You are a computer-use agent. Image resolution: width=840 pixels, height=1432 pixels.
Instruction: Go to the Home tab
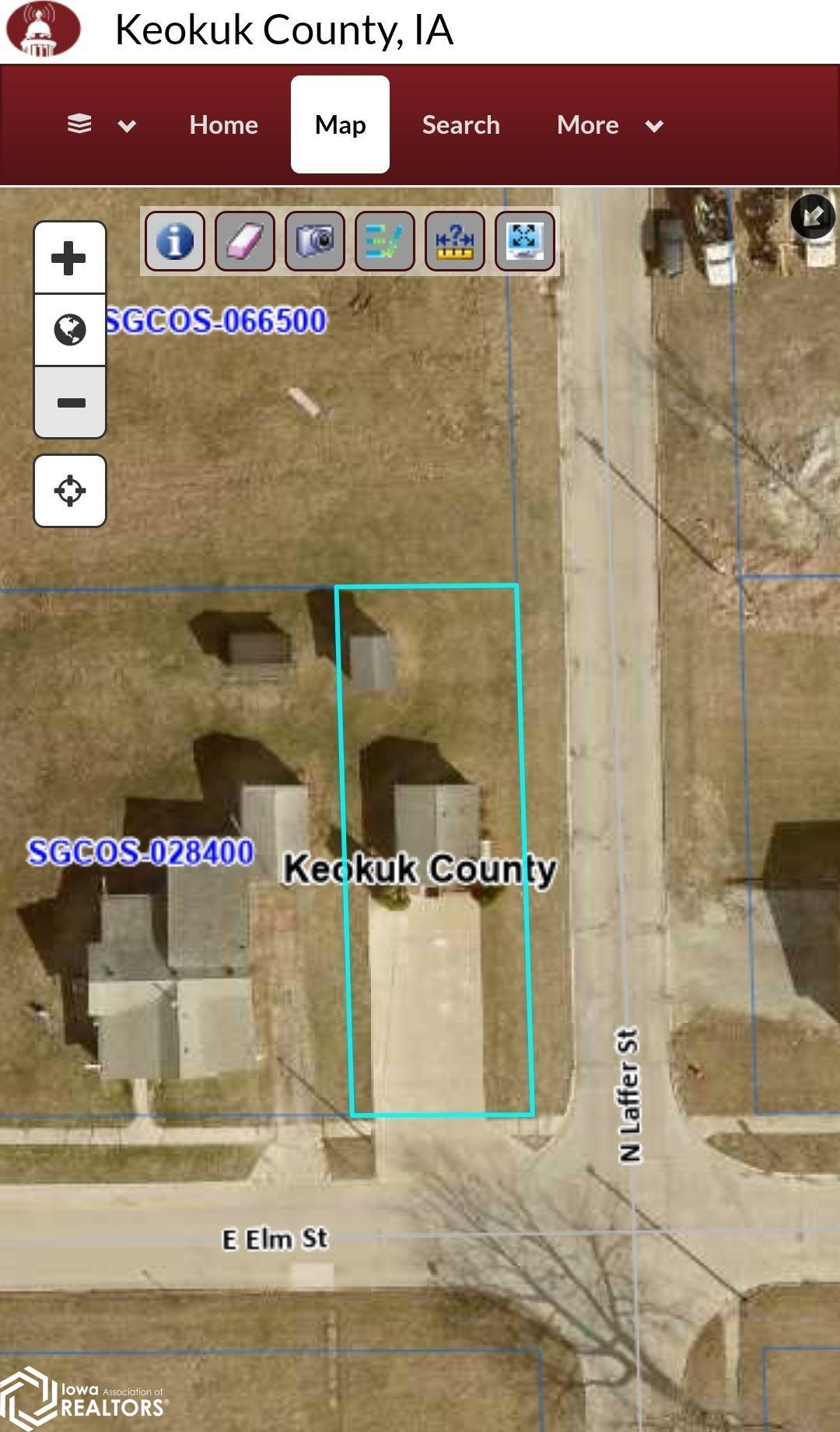pyautogui.click(x=223, y=124)
